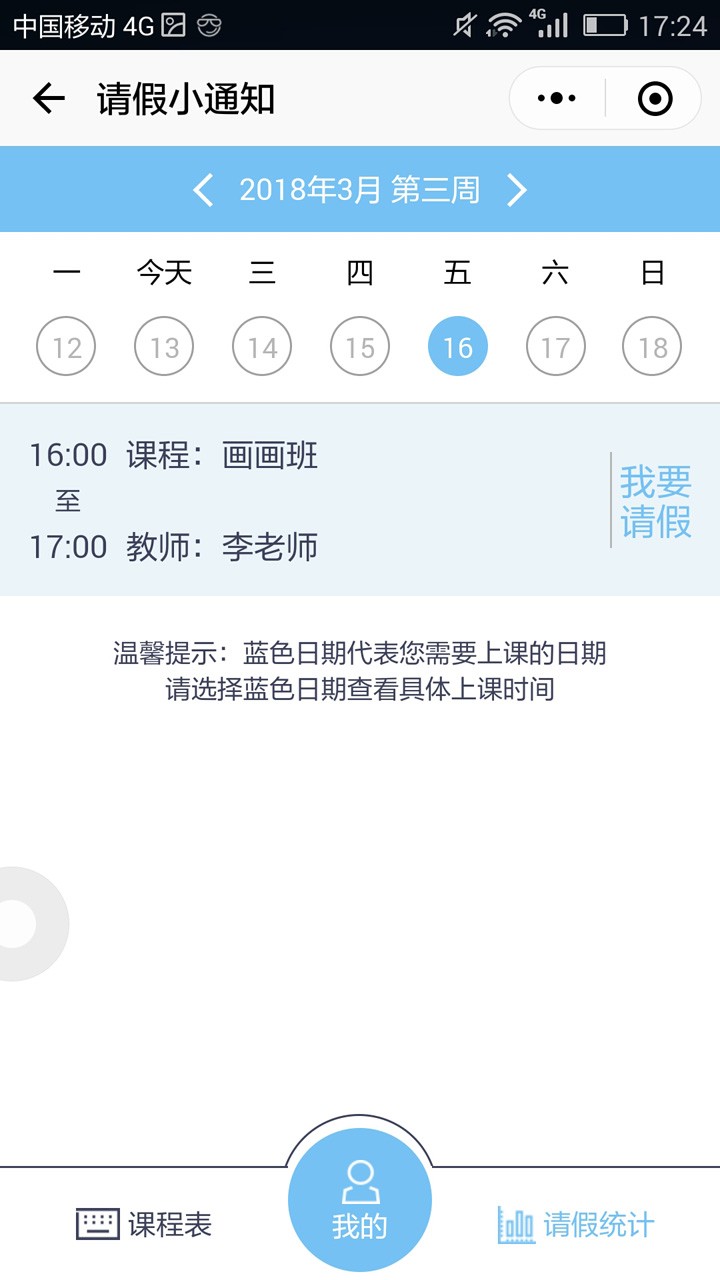Image resolution: width=720 pixels, height=1280 pixels.
Task: Select highlighted date 16
Action: (x=457, y=347)
